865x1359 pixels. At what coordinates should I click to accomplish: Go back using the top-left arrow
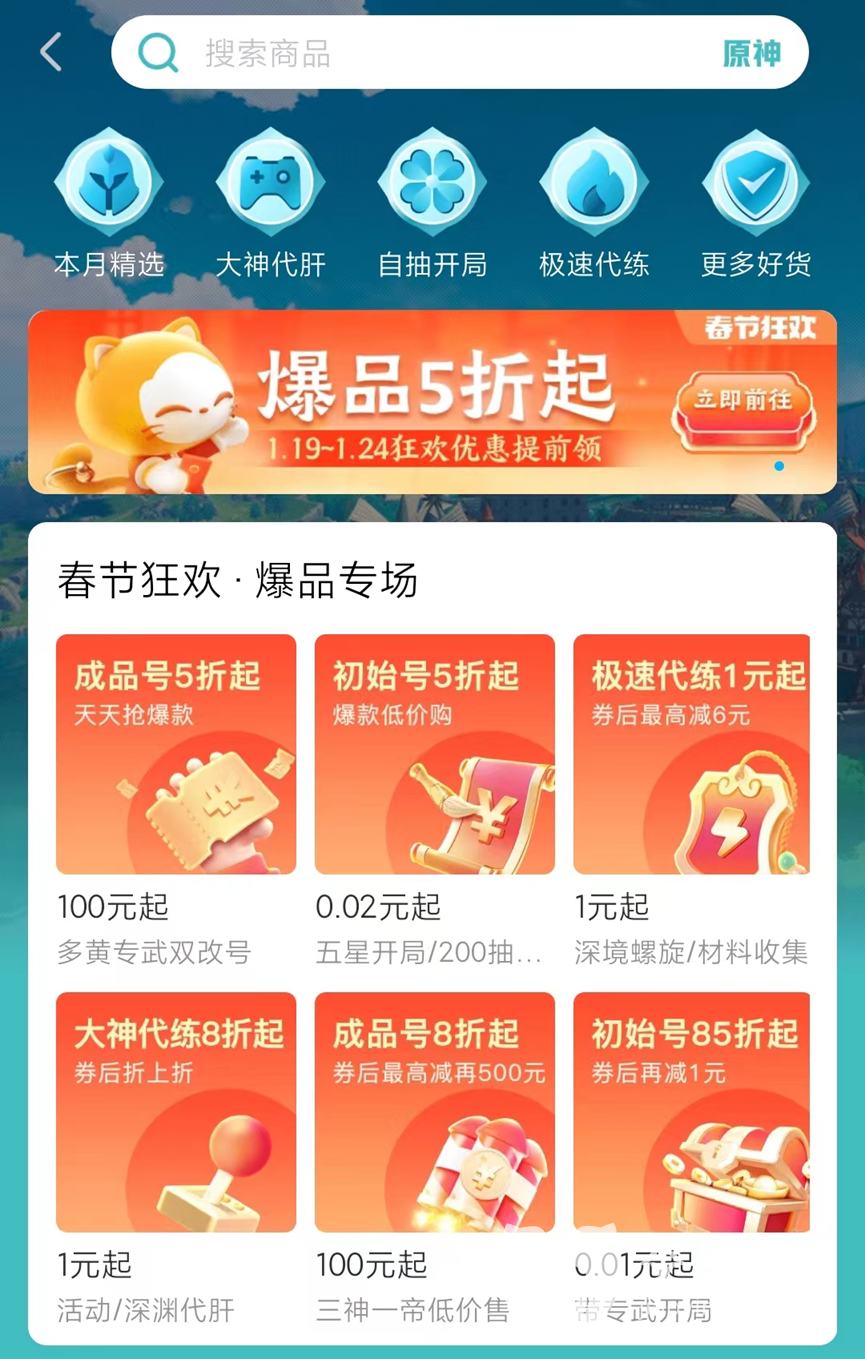52,52
